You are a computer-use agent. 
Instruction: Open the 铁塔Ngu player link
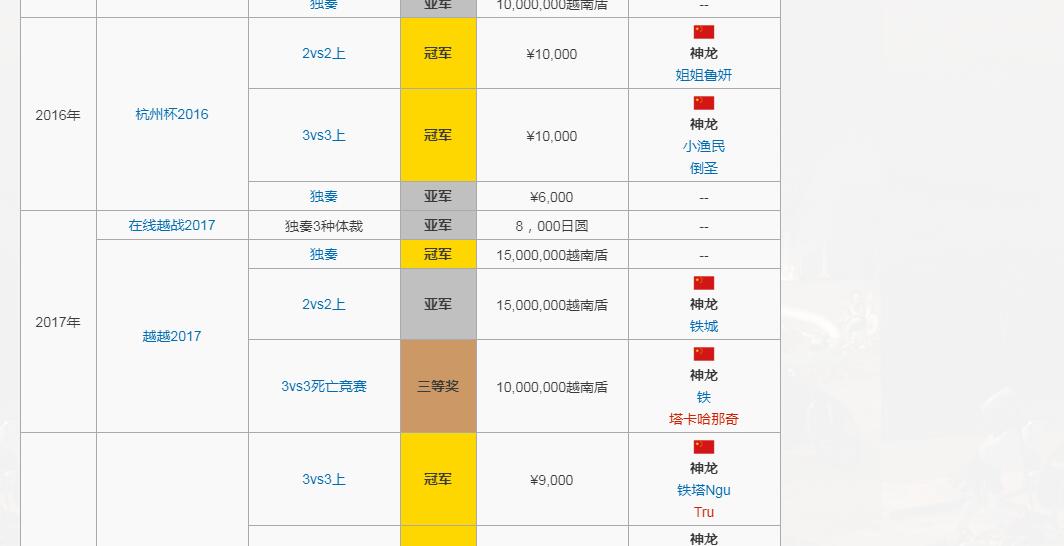point(704,490)
